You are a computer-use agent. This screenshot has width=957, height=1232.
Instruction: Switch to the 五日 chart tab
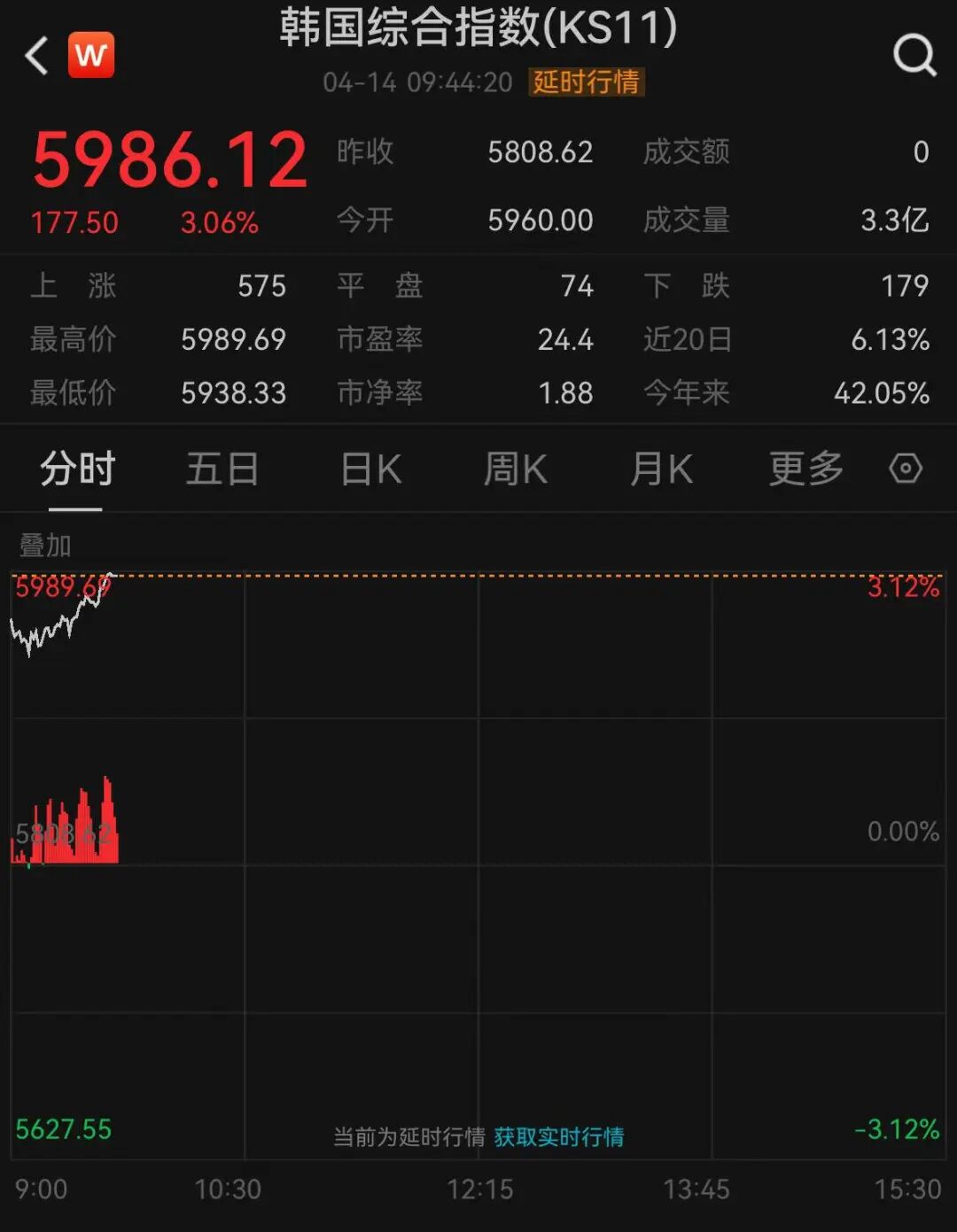[222, 469]
